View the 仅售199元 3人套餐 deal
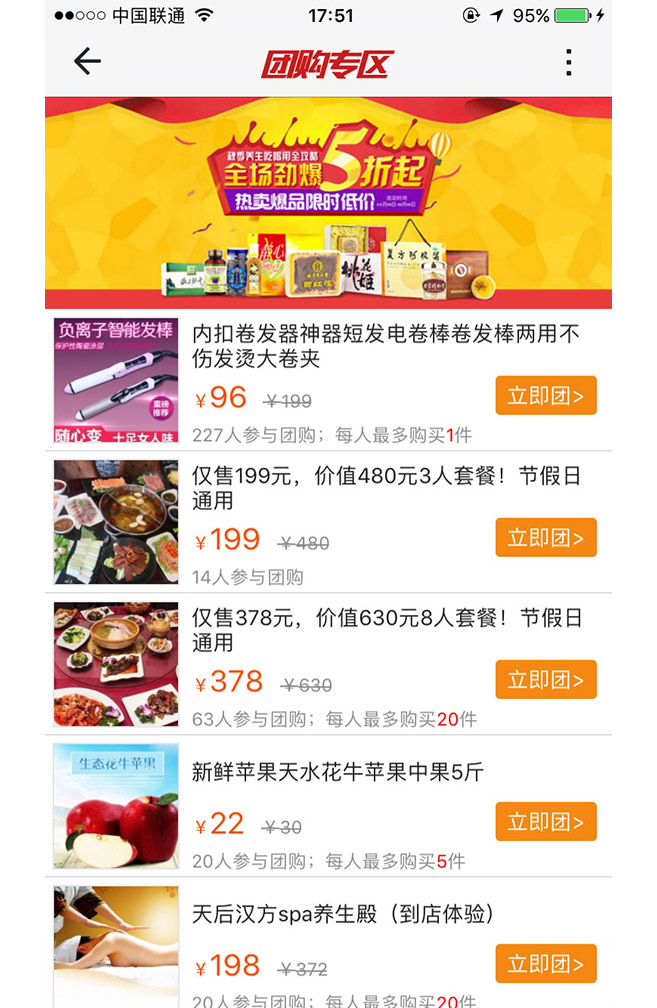The height and width of the screenshot is (1008, 657). [385, 488]
